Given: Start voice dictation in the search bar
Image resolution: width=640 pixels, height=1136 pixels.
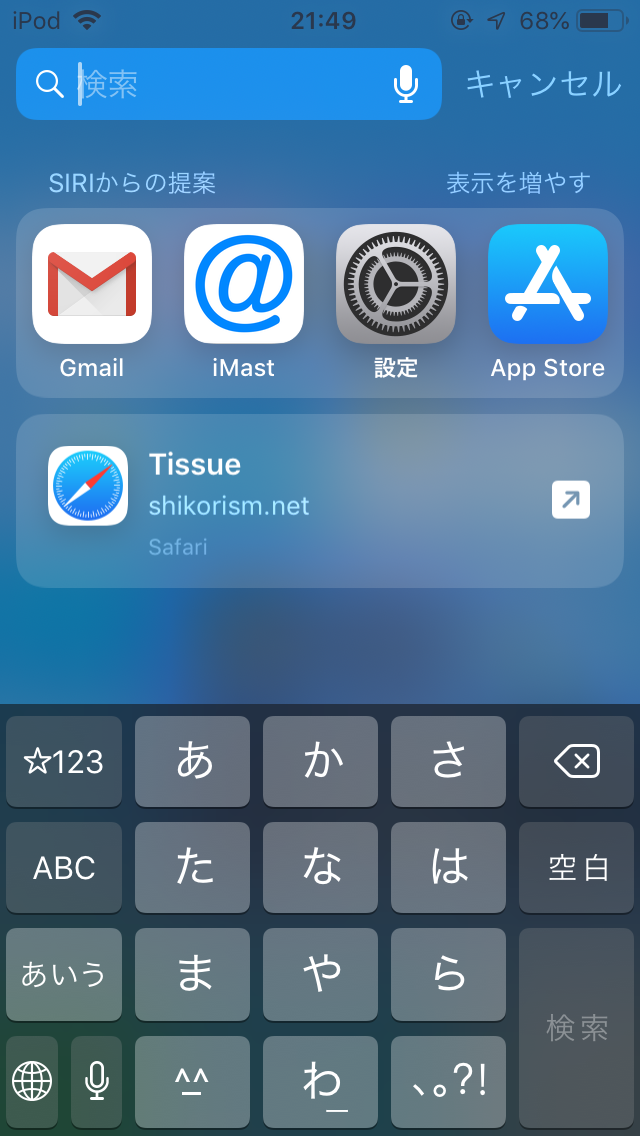Looking at the screenshot, I should click(405, 84).
